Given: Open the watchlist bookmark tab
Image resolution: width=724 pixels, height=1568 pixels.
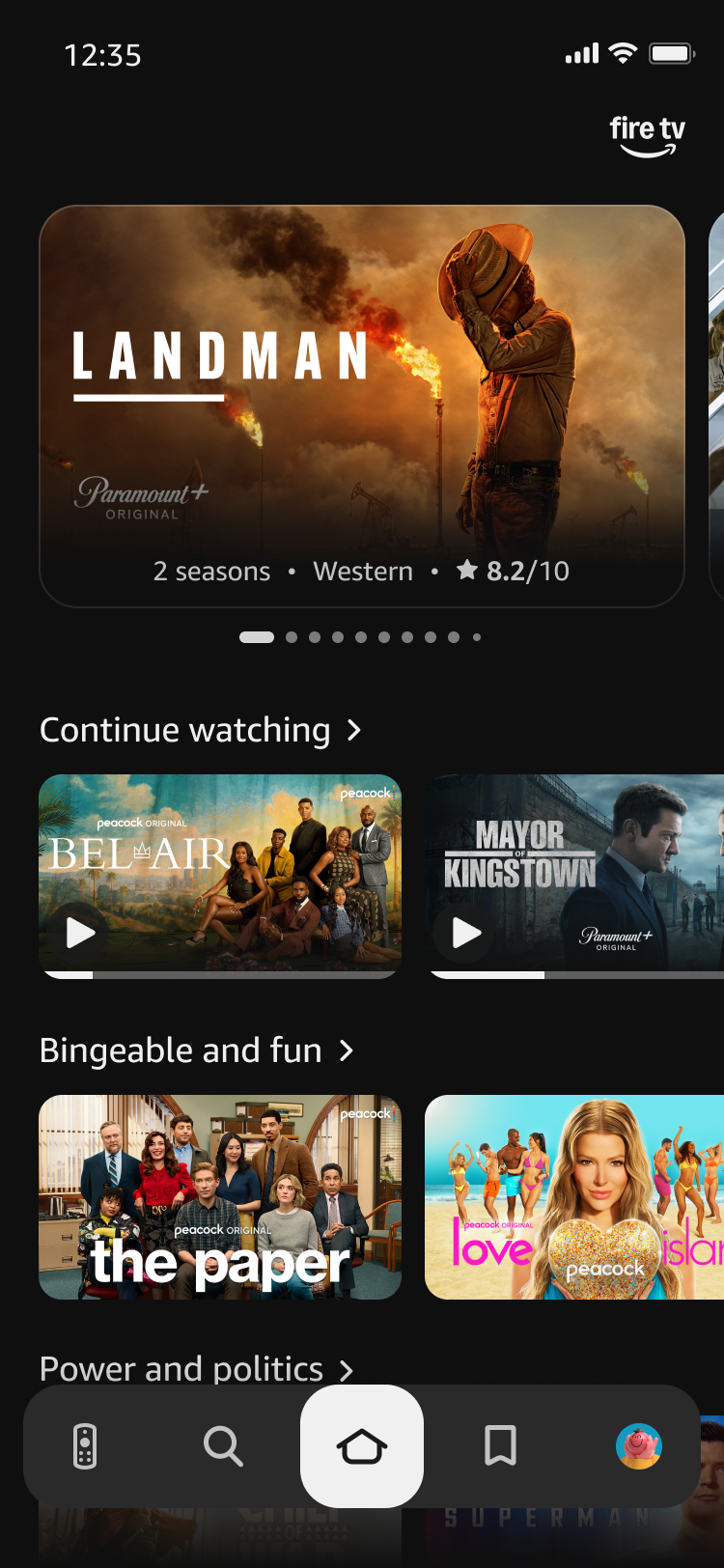Looking at the screenshot, I should tap(500, 1446).
